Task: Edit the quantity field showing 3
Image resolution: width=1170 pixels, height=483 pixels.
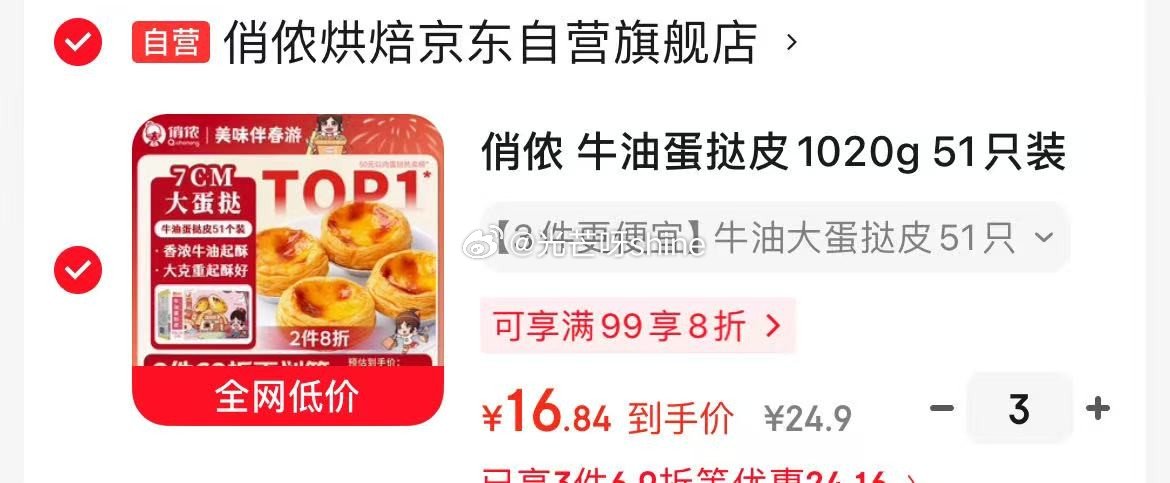Action: 1019,408
